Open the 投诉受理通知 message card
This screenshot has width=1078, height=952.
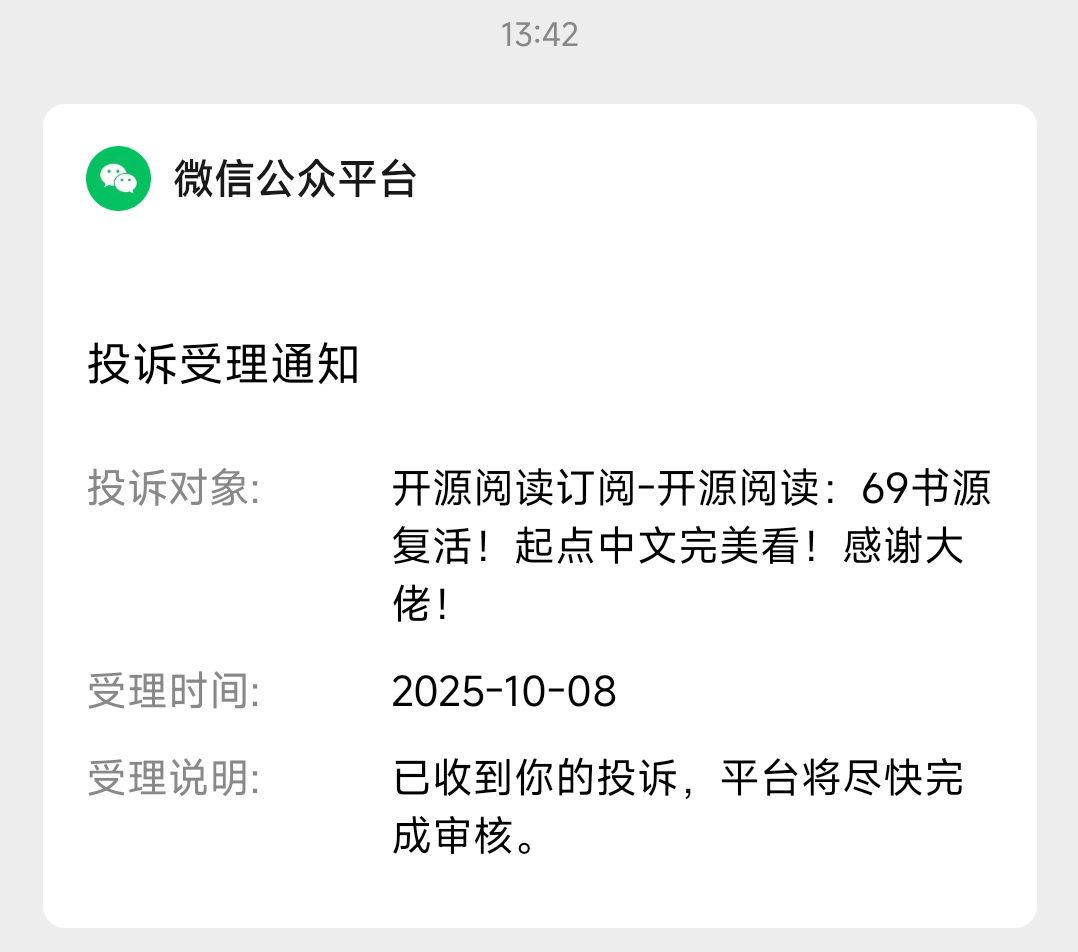[x=539, y=515]
